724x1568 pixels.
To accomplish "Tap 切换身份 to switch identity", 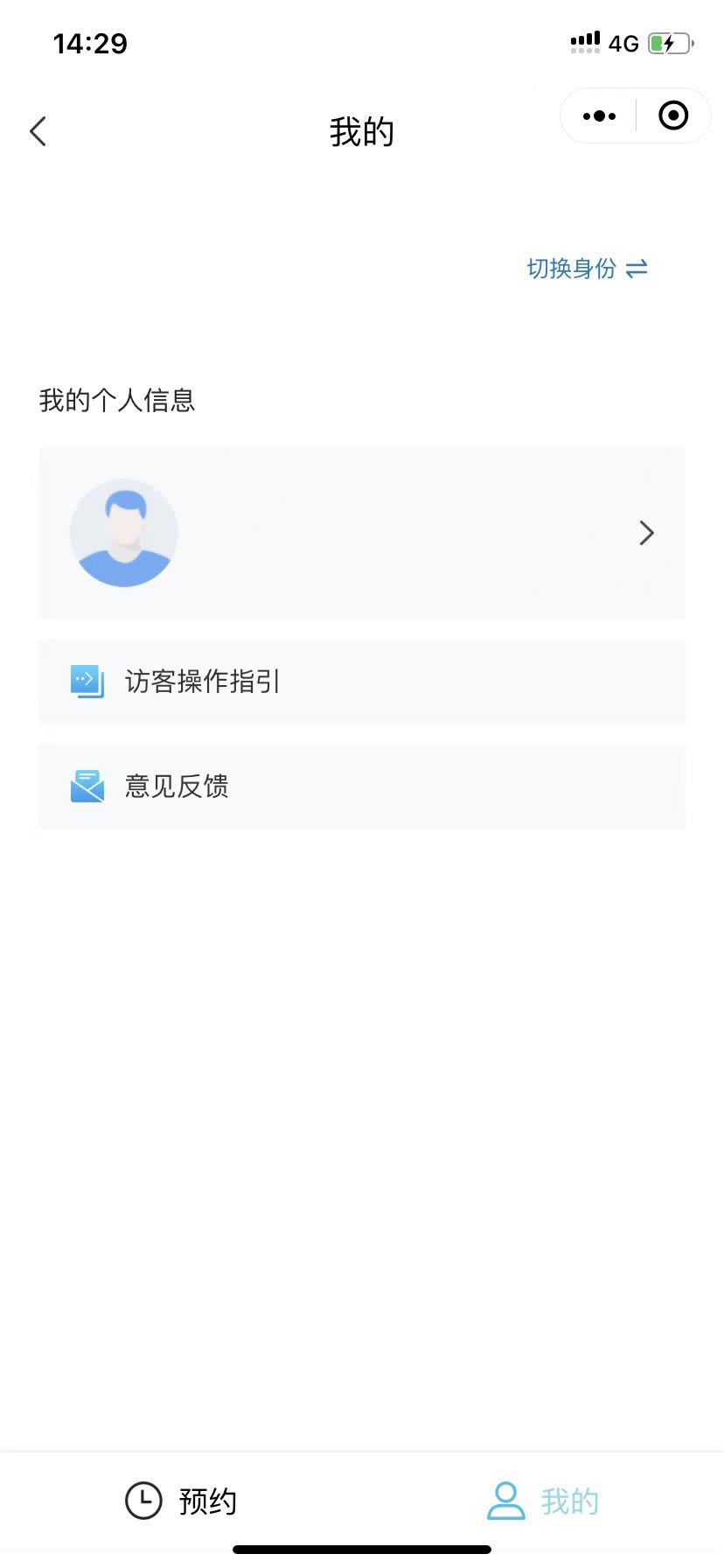I will click(587, 269).
